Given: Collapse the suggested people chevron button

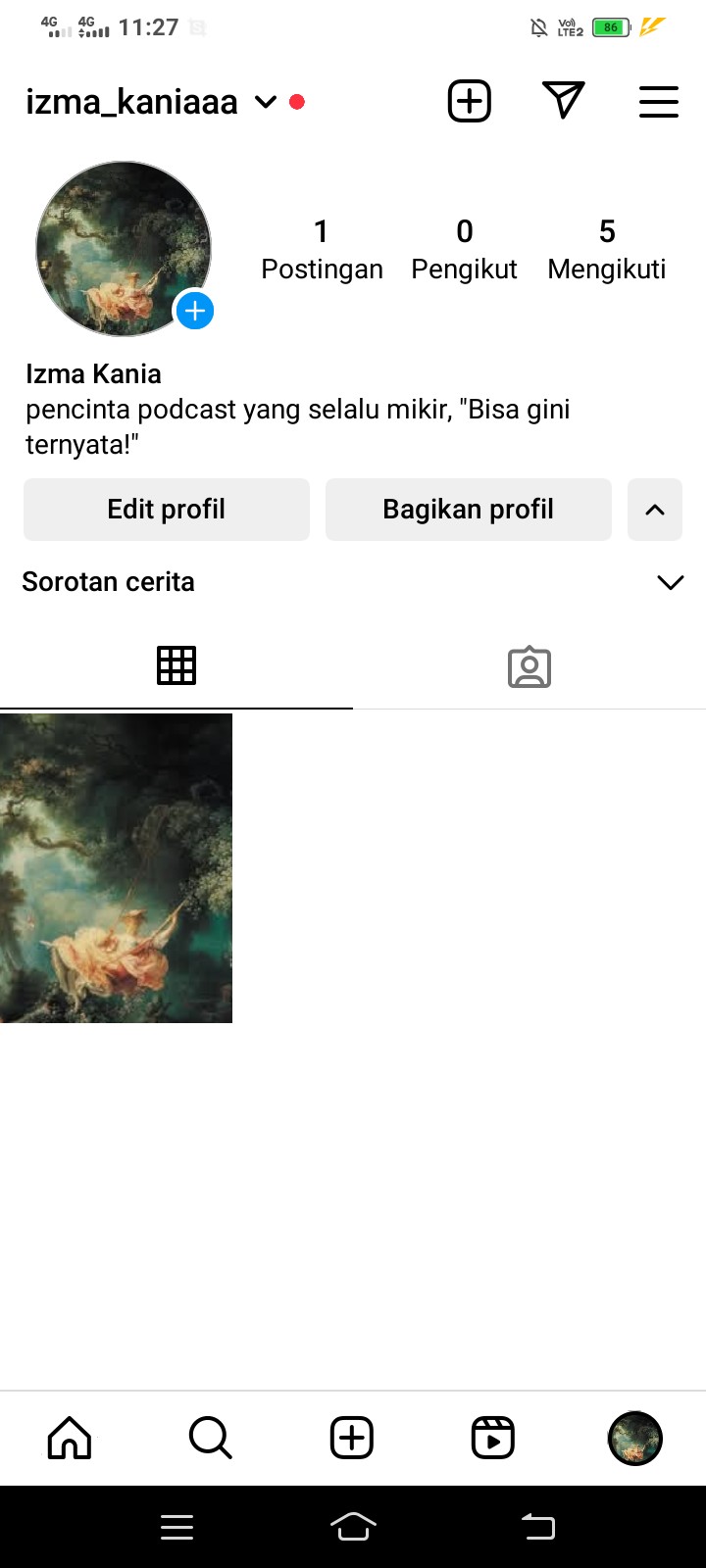Looking at the screenshot, I should tap(655, 510).
